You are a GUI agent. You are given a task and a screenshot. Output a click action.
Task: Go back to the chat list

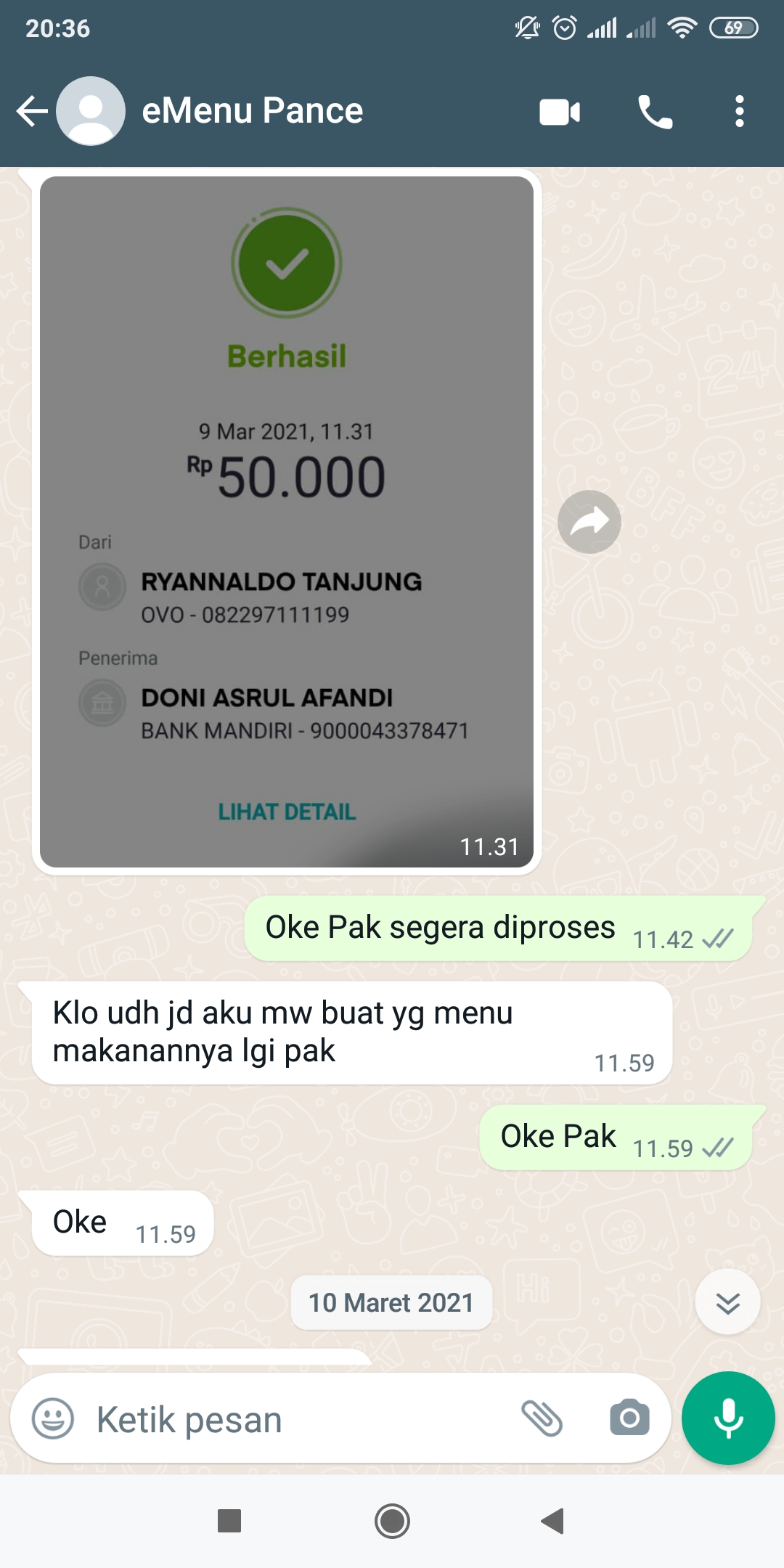pos(32,112)
